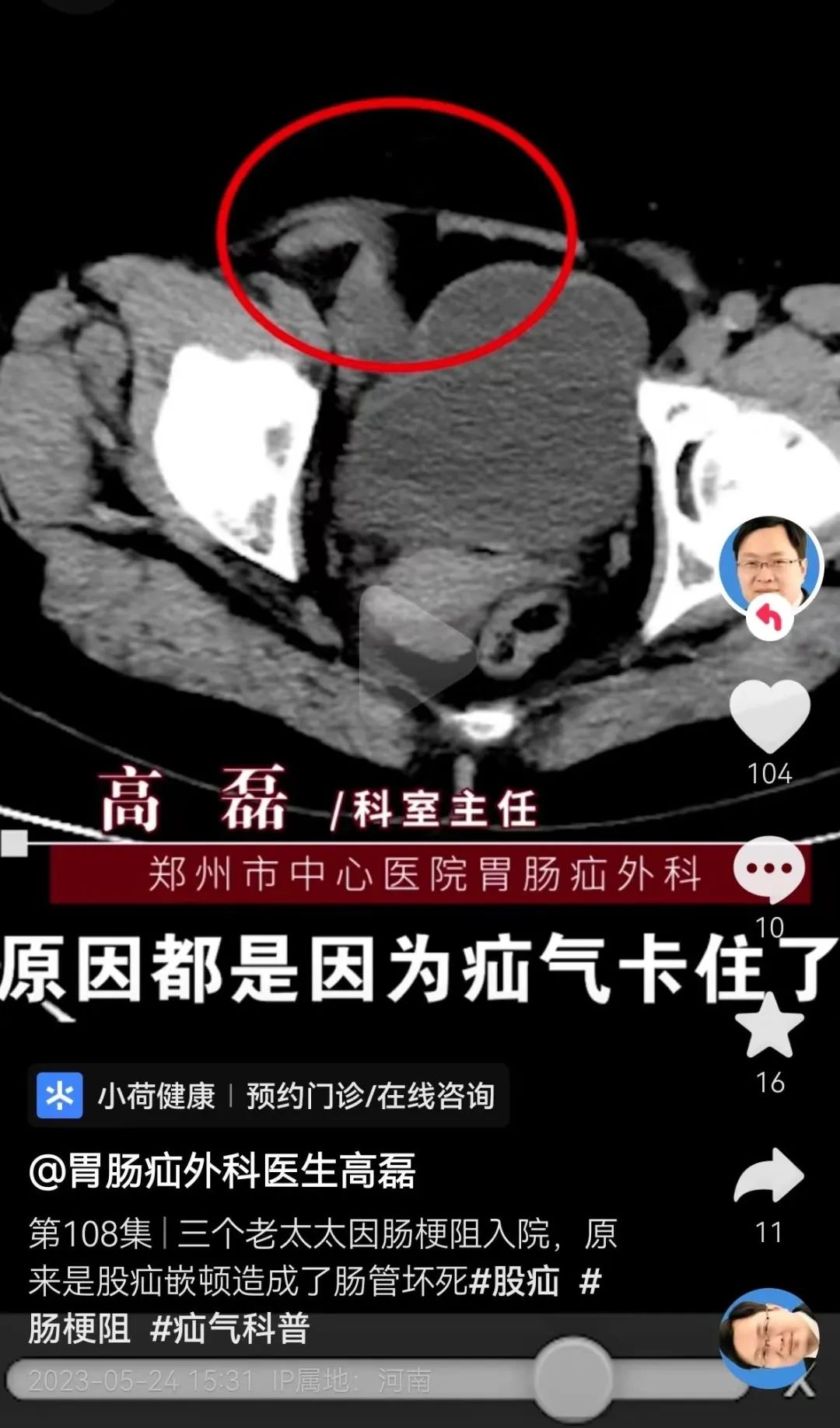Open the rotating sound disc
Image resolution: width=840 pixels, height=1428 pixels.
pyautogui.click(x=768, y=1339)
